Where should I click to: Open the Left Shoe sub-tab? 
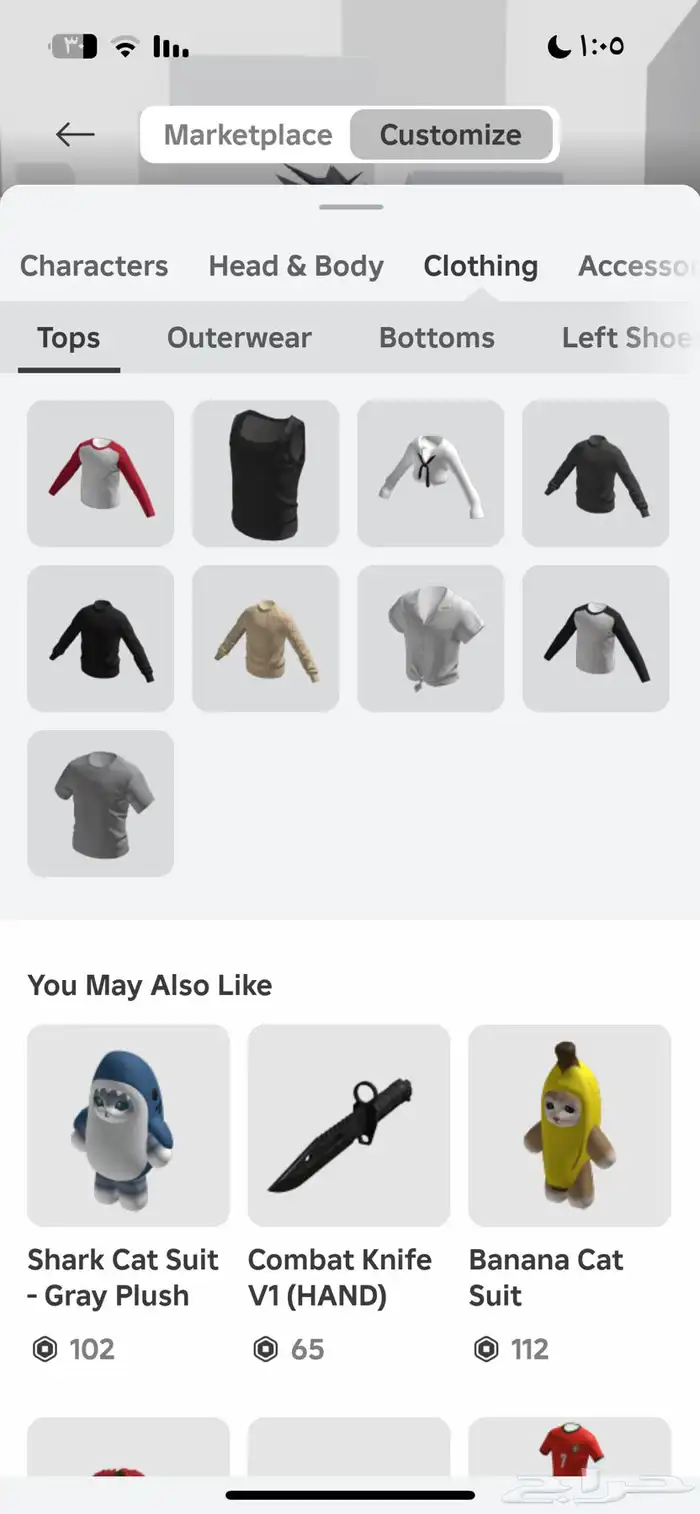click(625, 338)
